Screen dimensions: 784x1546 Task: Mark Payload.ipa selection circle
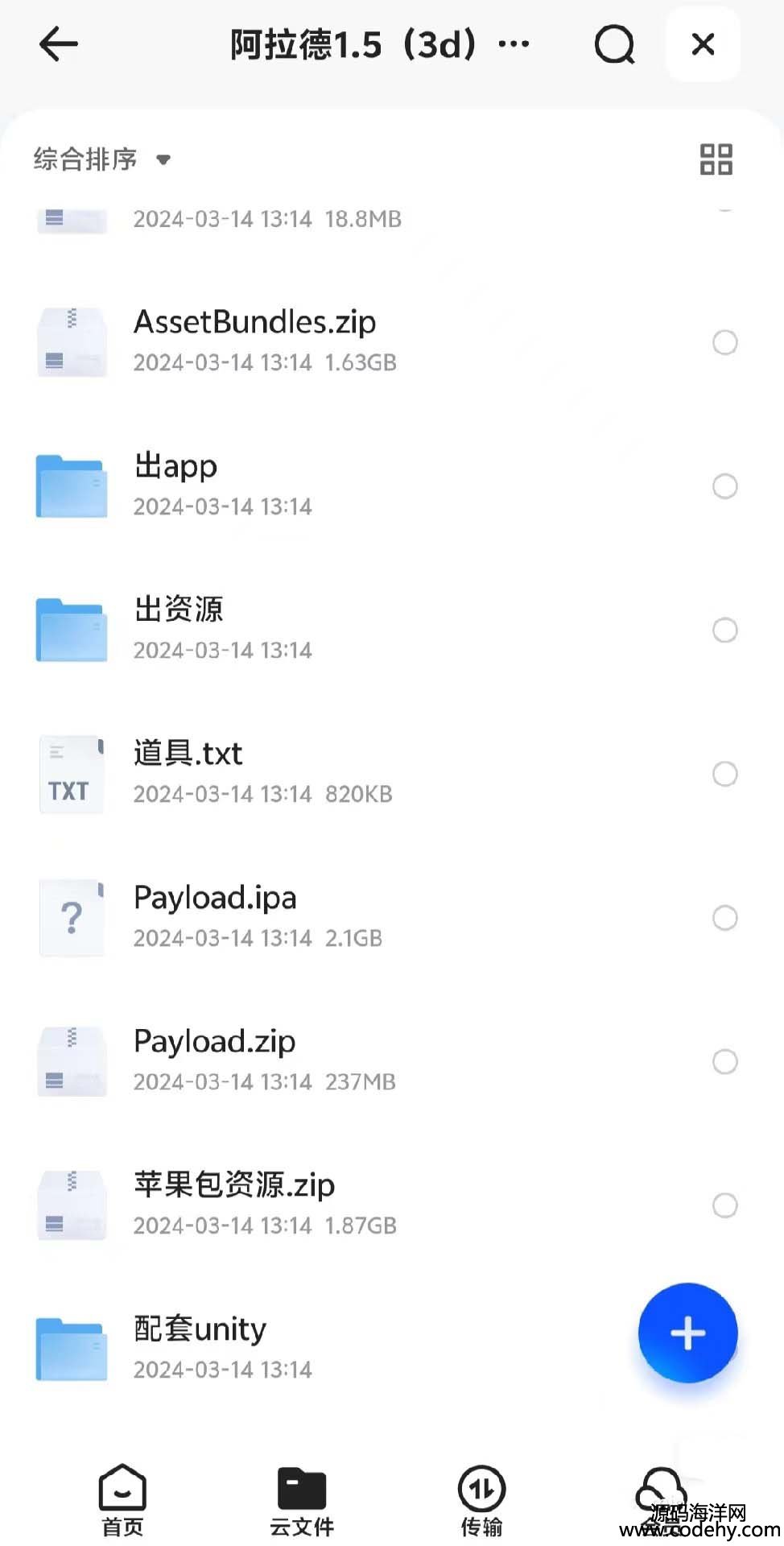[725, 917]
